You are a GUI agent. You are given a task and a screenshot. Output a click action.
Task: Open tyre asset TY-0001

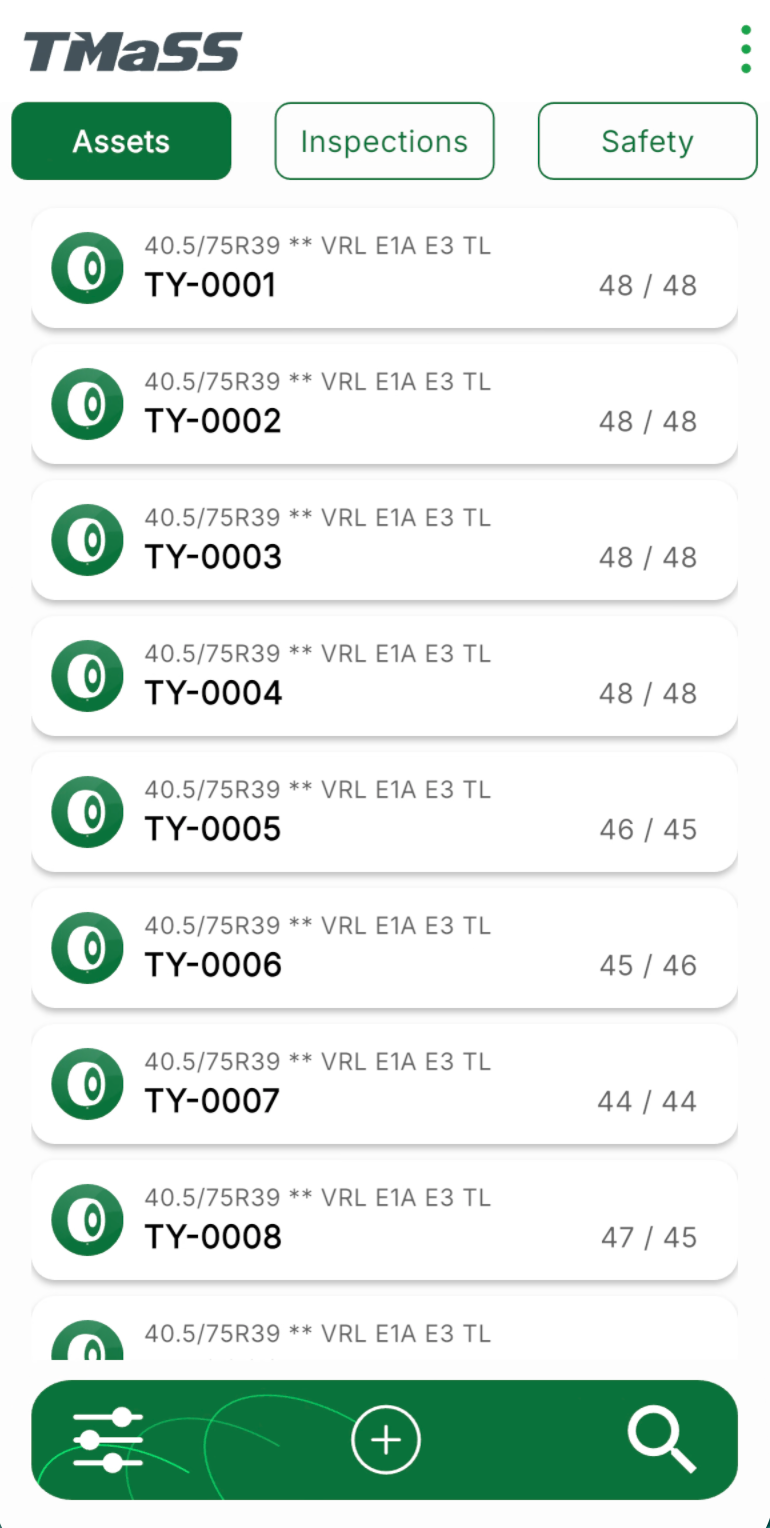click(384, 268)
